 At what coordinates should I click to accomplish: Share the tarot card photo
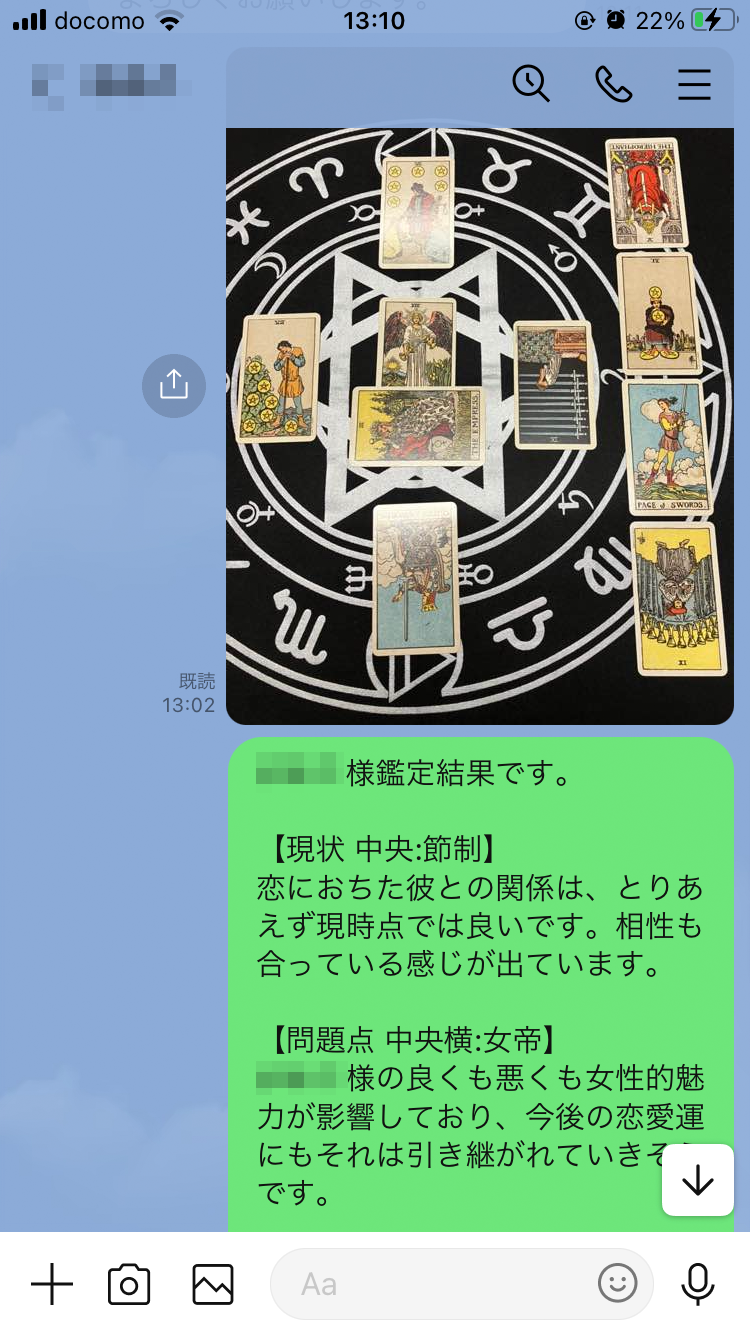click(174, 385)
